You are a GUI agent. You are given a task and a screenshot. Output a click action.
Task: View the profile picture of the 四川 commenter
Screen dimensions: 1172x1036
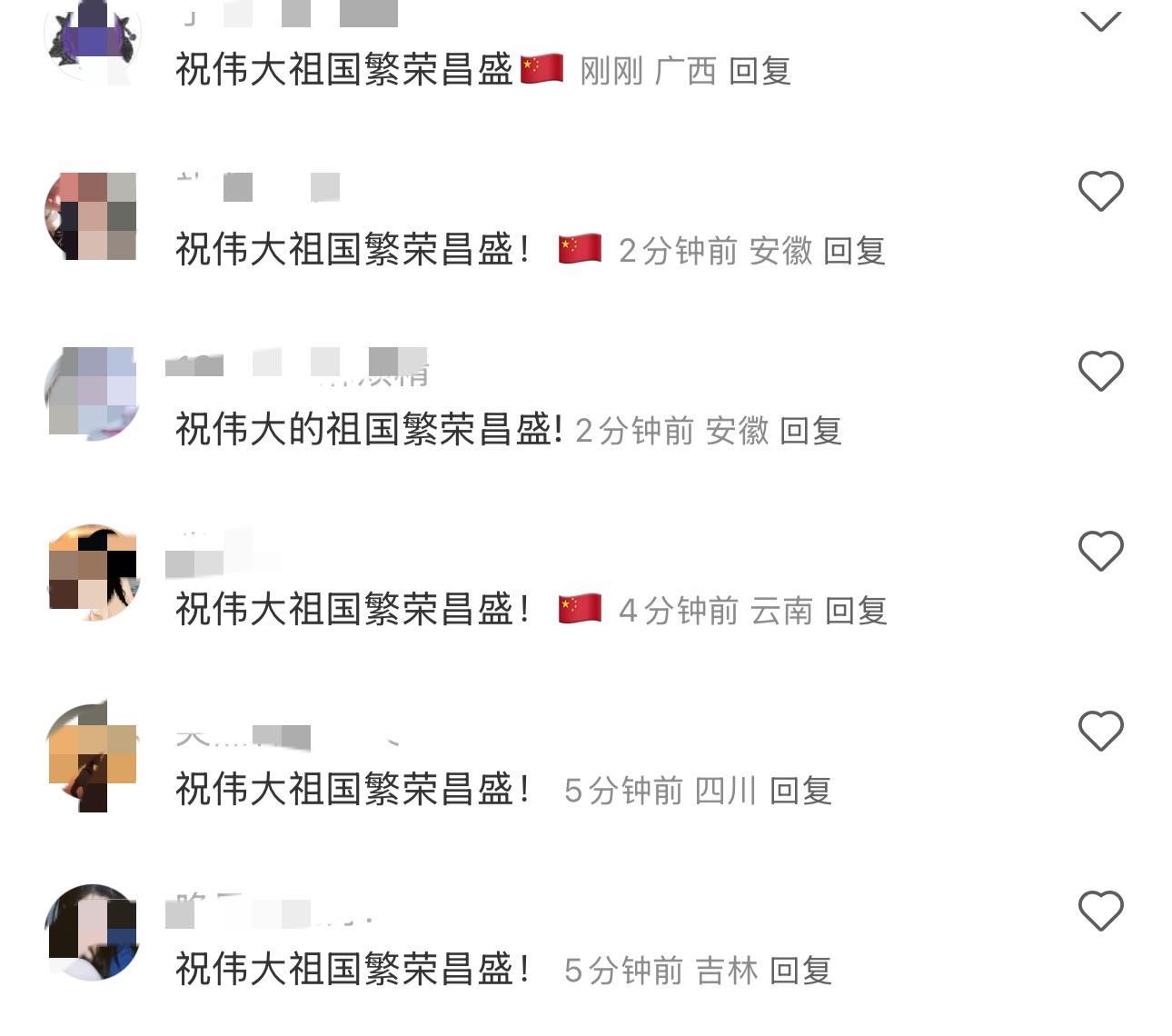[93, 754]
